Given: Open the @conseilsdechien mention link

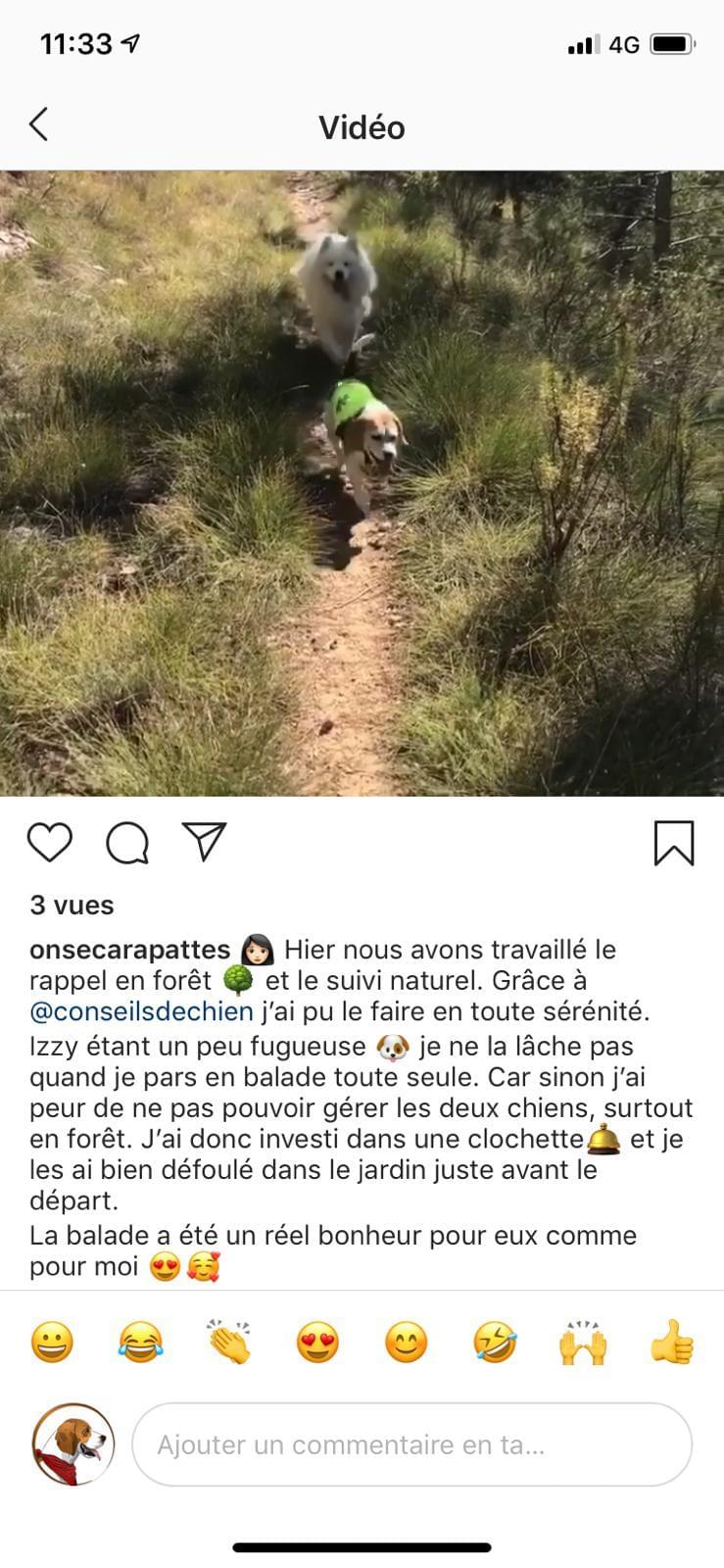Looking at the screenshot, I should 141,1010.
